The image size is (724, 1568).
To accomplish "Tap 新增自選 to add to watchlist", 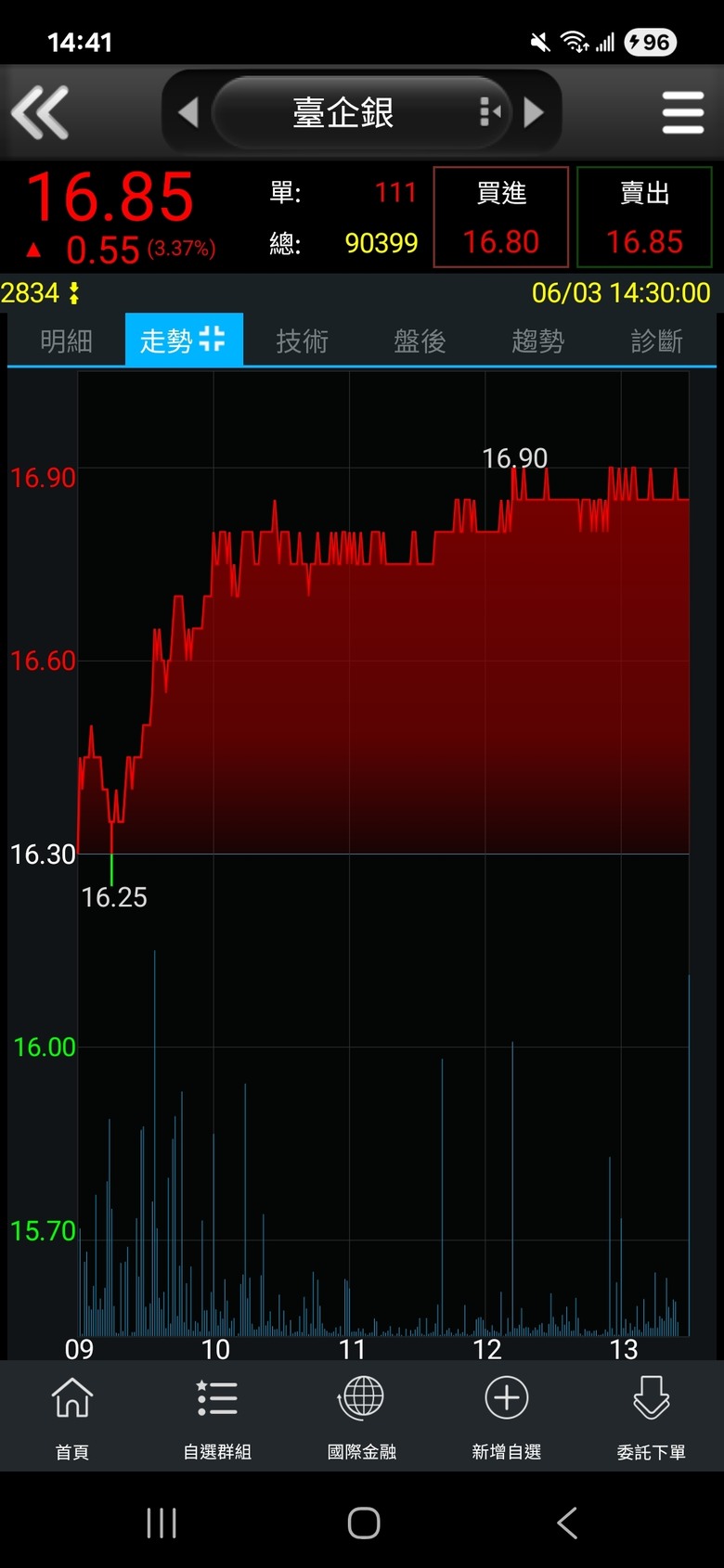I will [x=507, y=1417].
